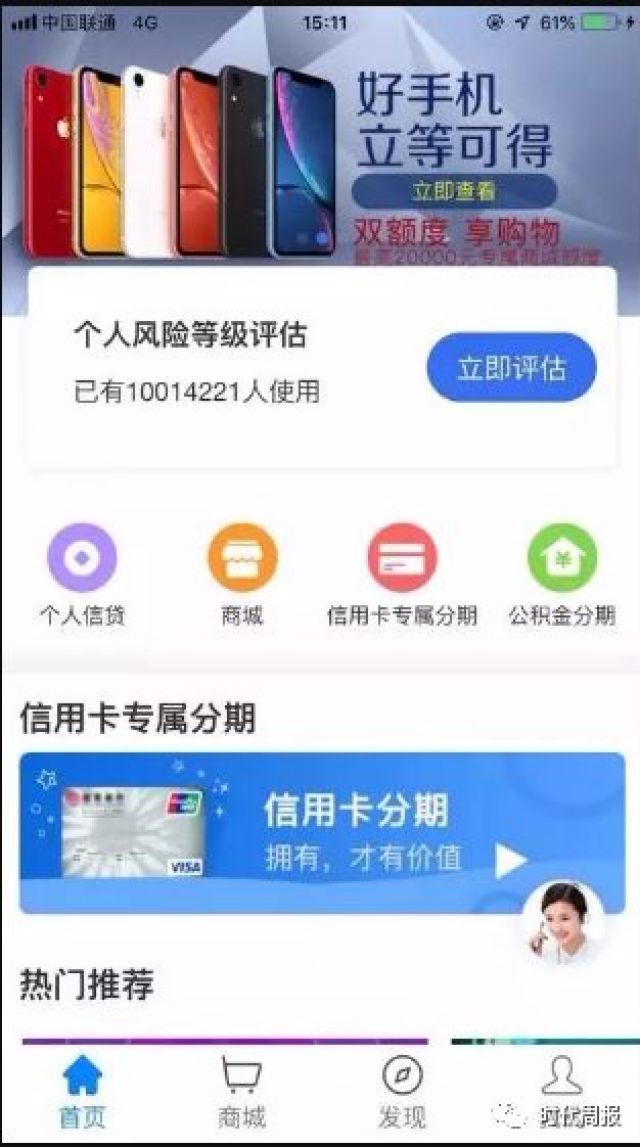Start the risk assessment with 立即评估
The width and height of the screenshot is (640, 1147).
[511, 367]
